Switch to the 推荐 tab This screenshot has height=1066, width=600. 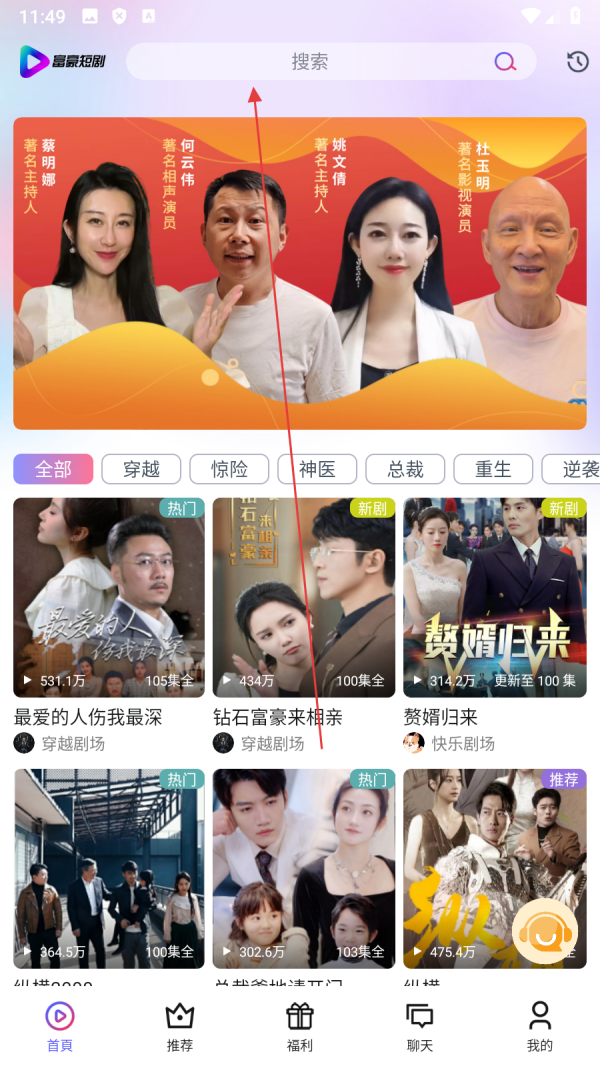tap(180, 1026)
